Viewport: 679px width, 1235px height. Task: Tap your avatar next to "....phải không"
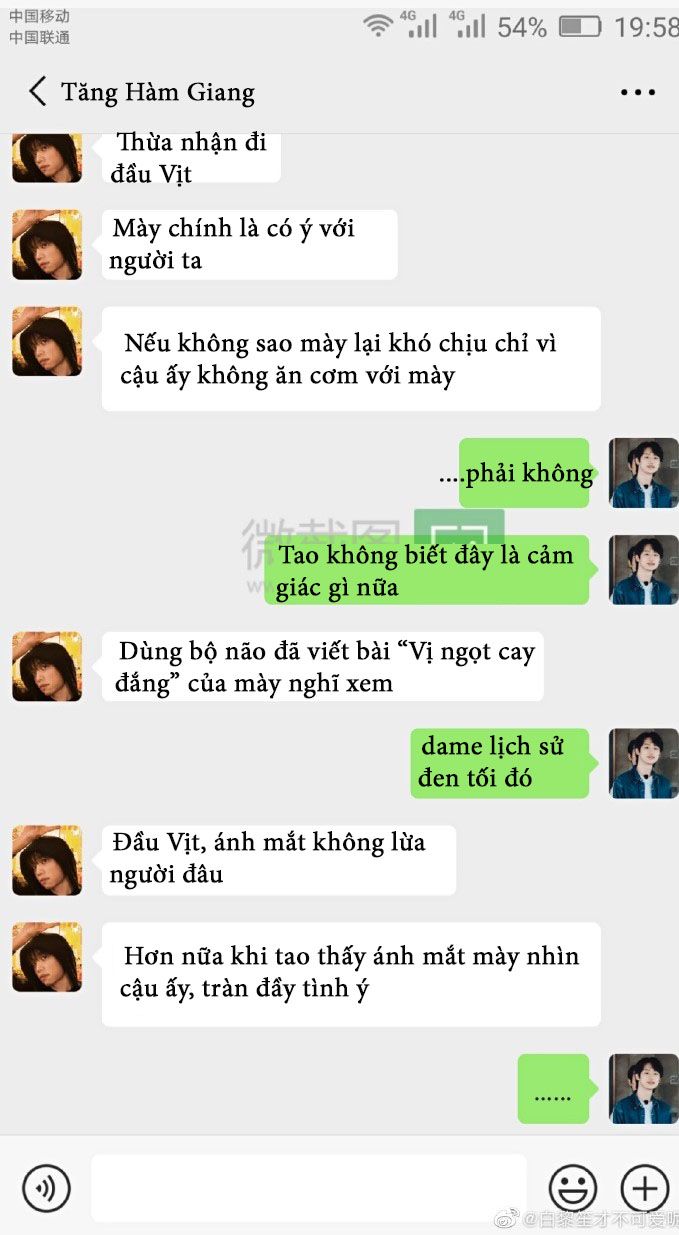click(643, 473)
